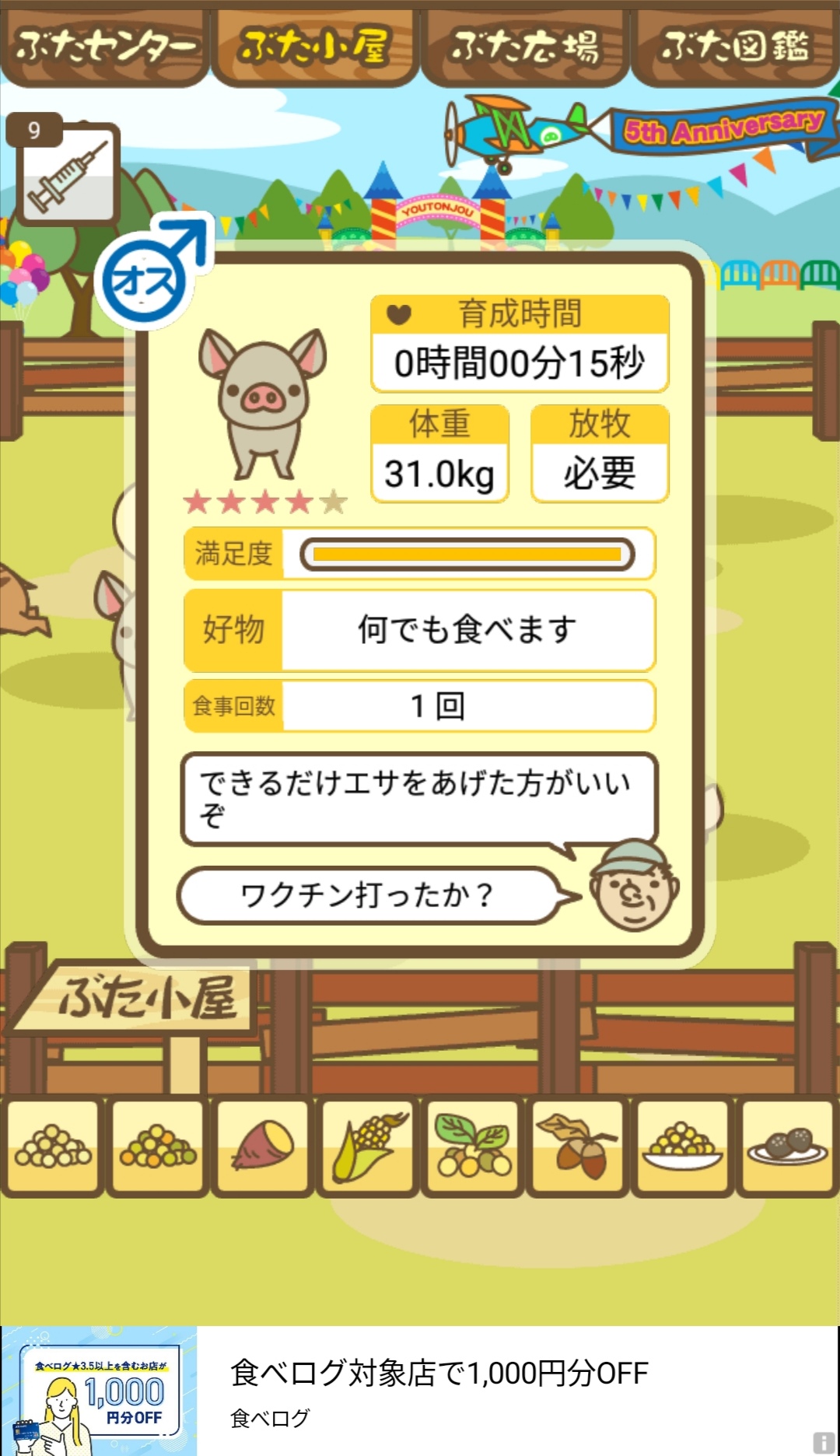The height and width of the screenshot is (1456, 840).
Task: Open the ぶたセンター tab
Action: tap(105, 47)
